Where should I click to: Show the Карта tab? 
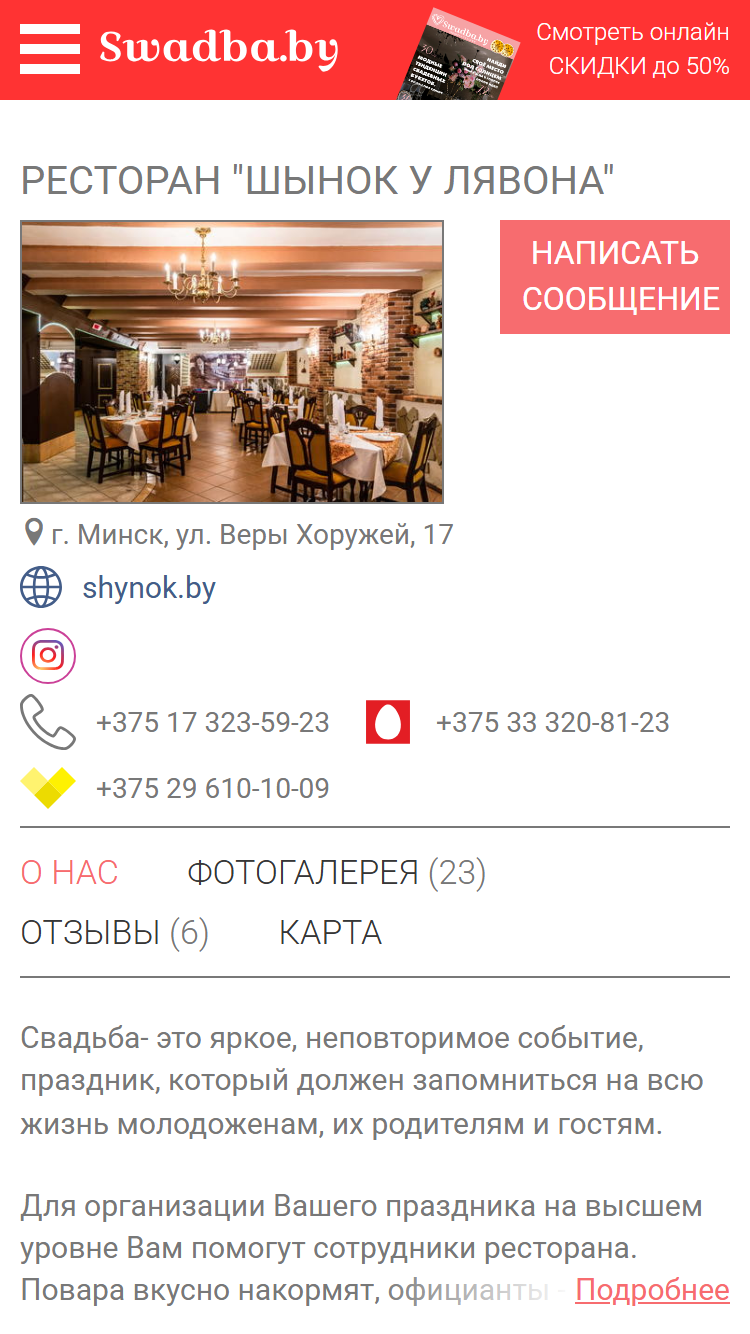pyautogui.click(x=330, y=933)
